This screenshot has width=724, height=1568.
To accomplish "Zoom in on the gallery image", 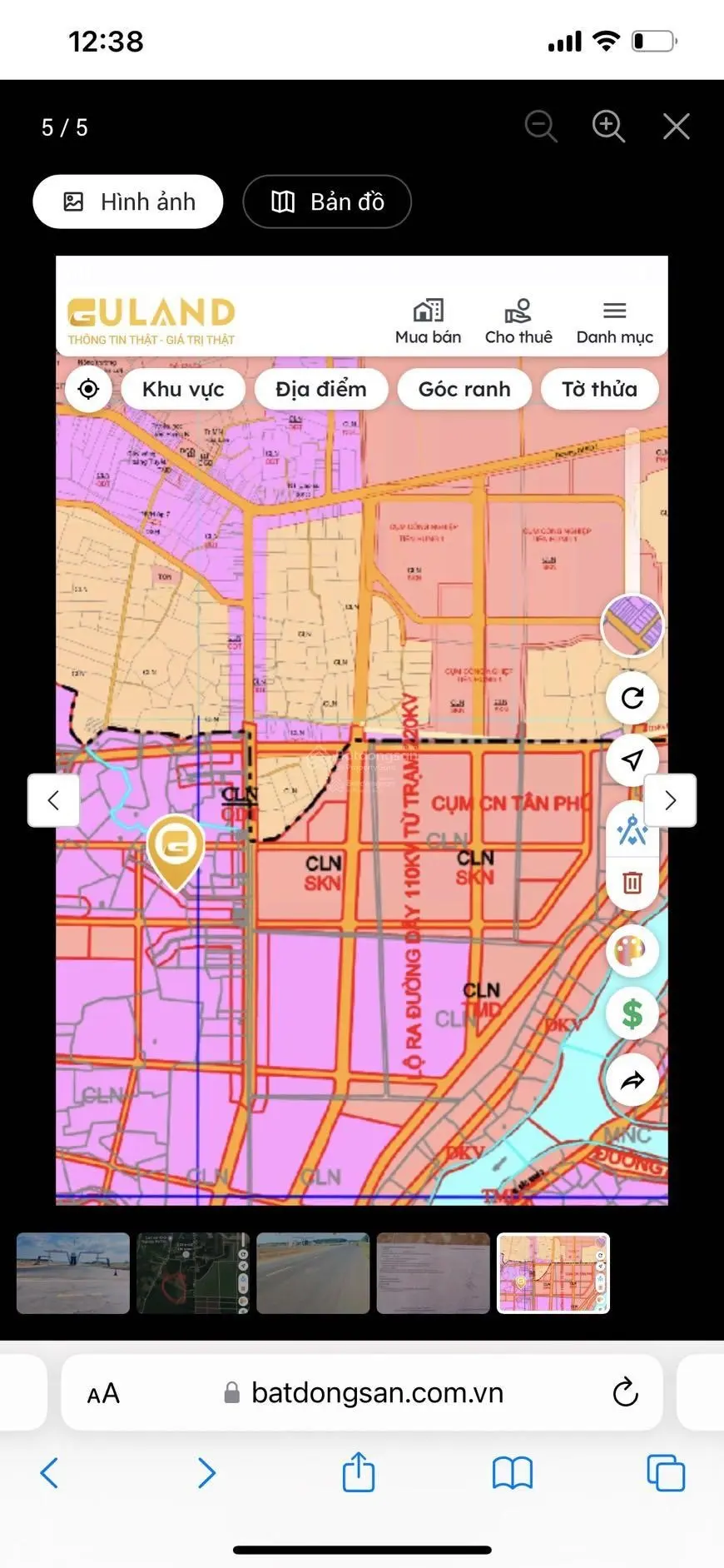I will (x=608, y=127).
